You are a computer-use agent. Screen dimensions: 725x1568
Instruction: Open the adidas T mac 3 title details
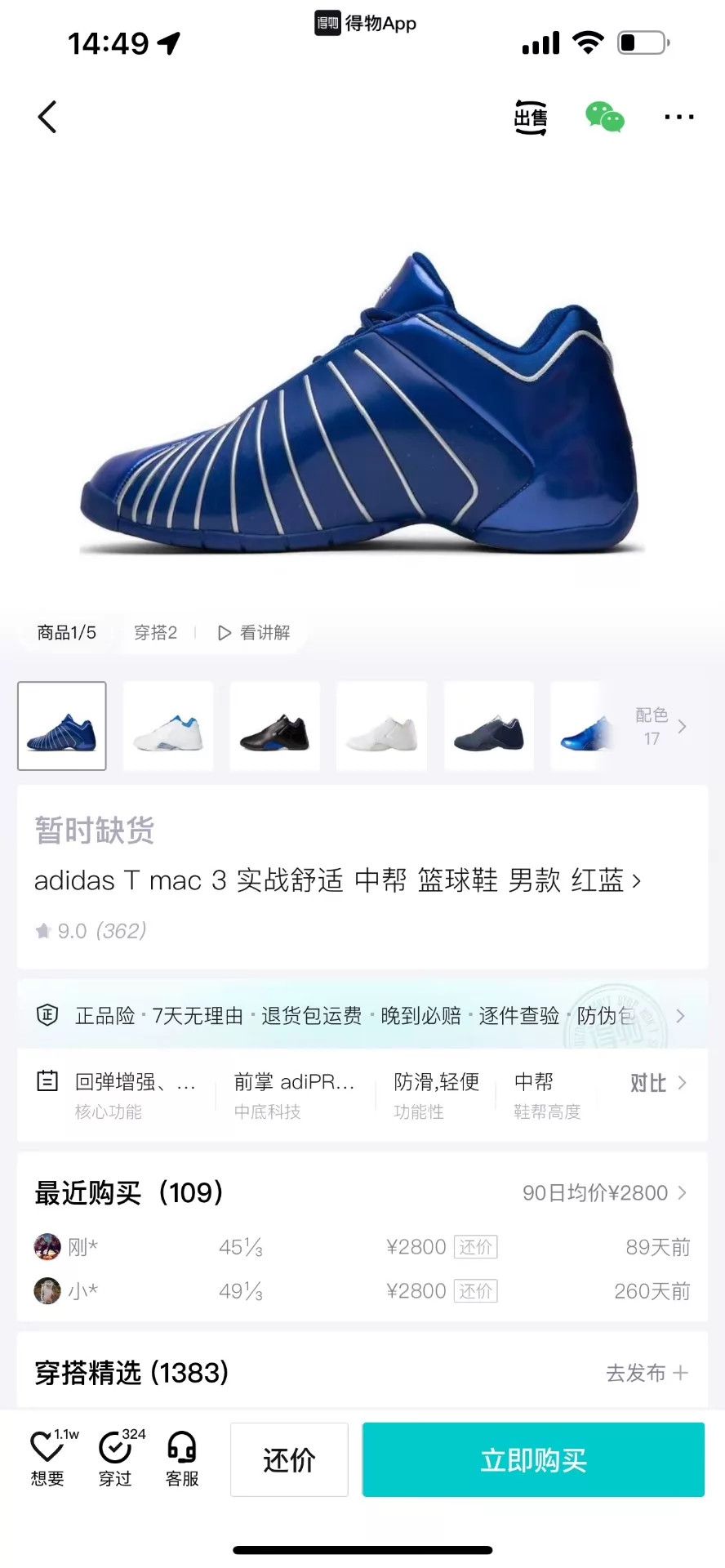tap(337, 880)
